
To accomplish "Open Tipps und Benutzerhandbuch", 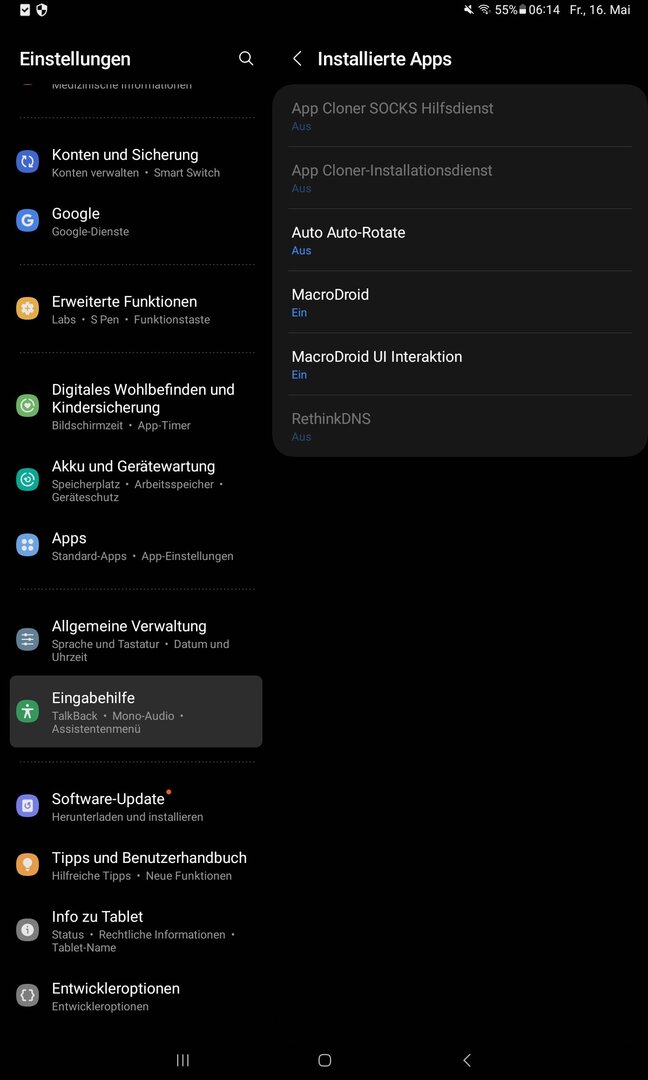I will coord(135,865).
